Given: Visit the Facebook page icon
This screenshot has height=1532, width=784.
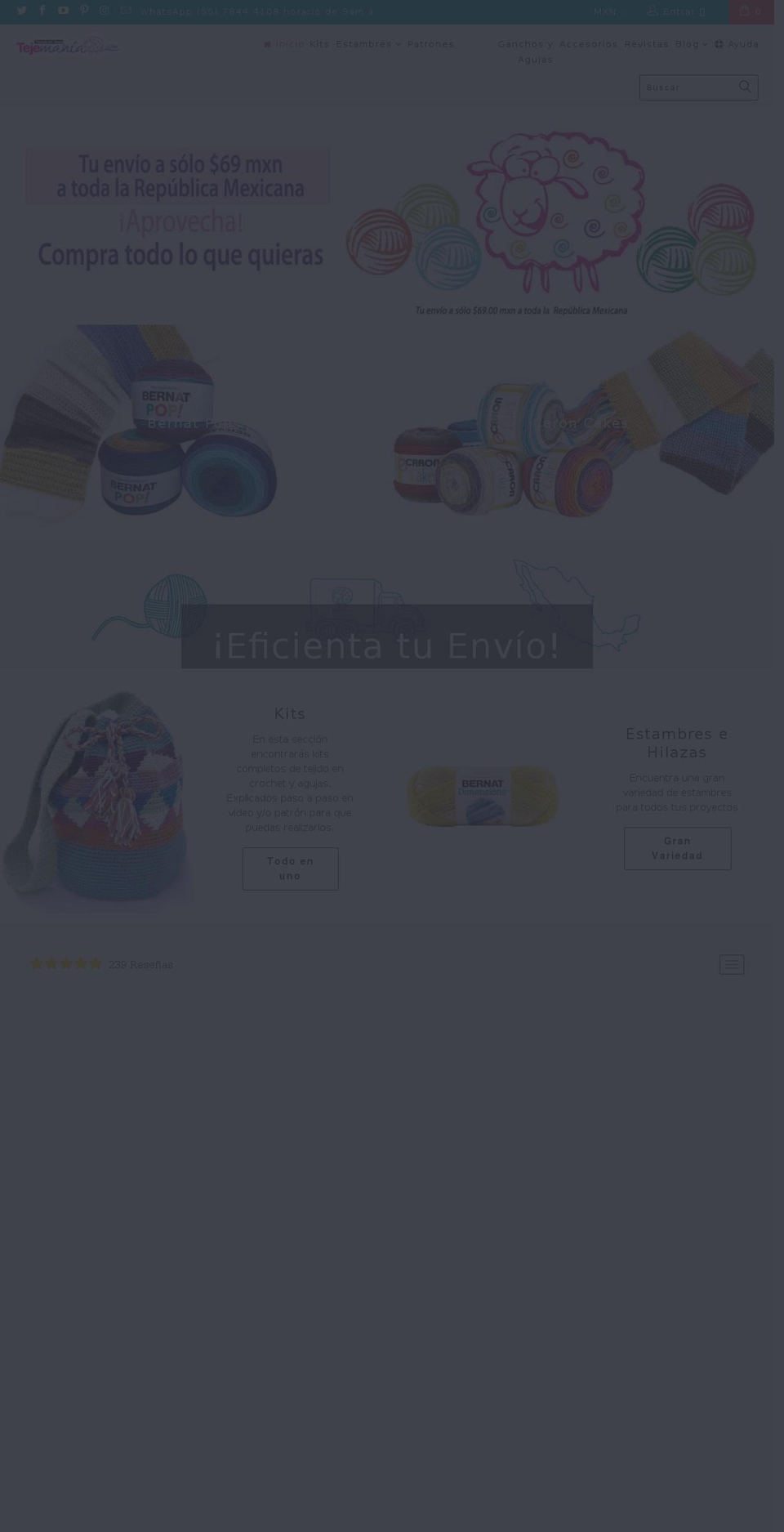Looking at the screenshot, I should point(42,11).
